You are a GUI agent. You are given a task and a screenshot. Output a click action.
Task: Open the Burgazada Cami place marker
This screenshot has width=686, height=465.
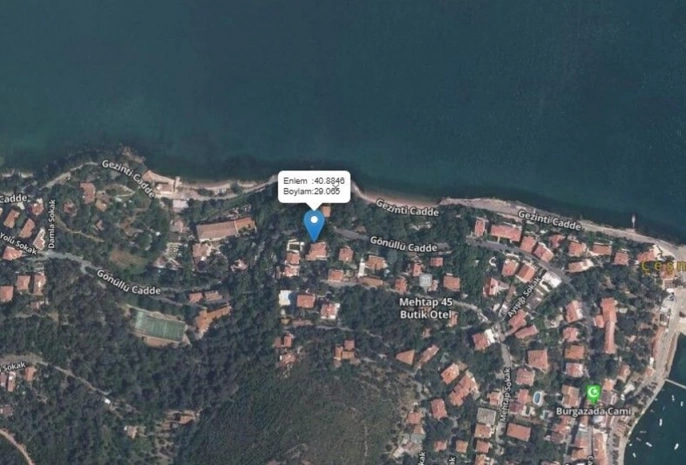593,392
